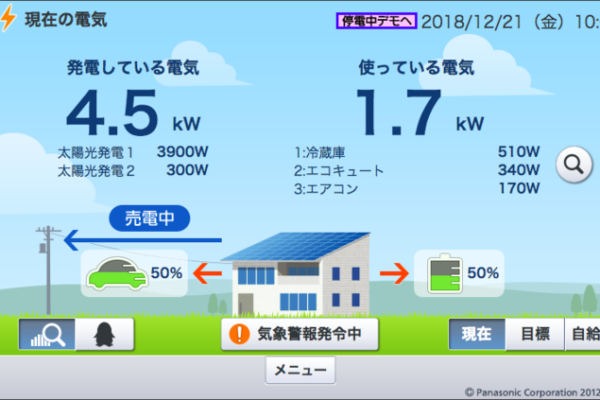The height and width of the screenshot is (400, 600).
Task: Open the 気象警報発令中 alert
Action: pyautogui.click(x=300, y=334)
